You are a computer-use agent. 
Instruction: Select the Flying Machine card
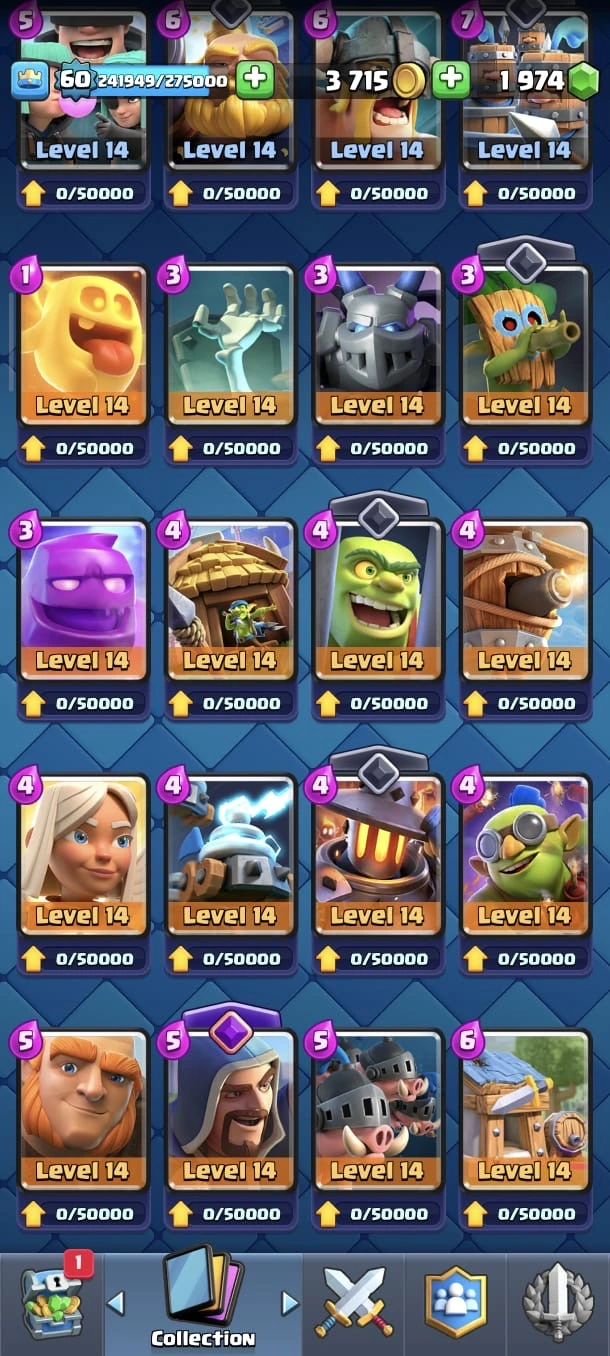coord(524,600)
